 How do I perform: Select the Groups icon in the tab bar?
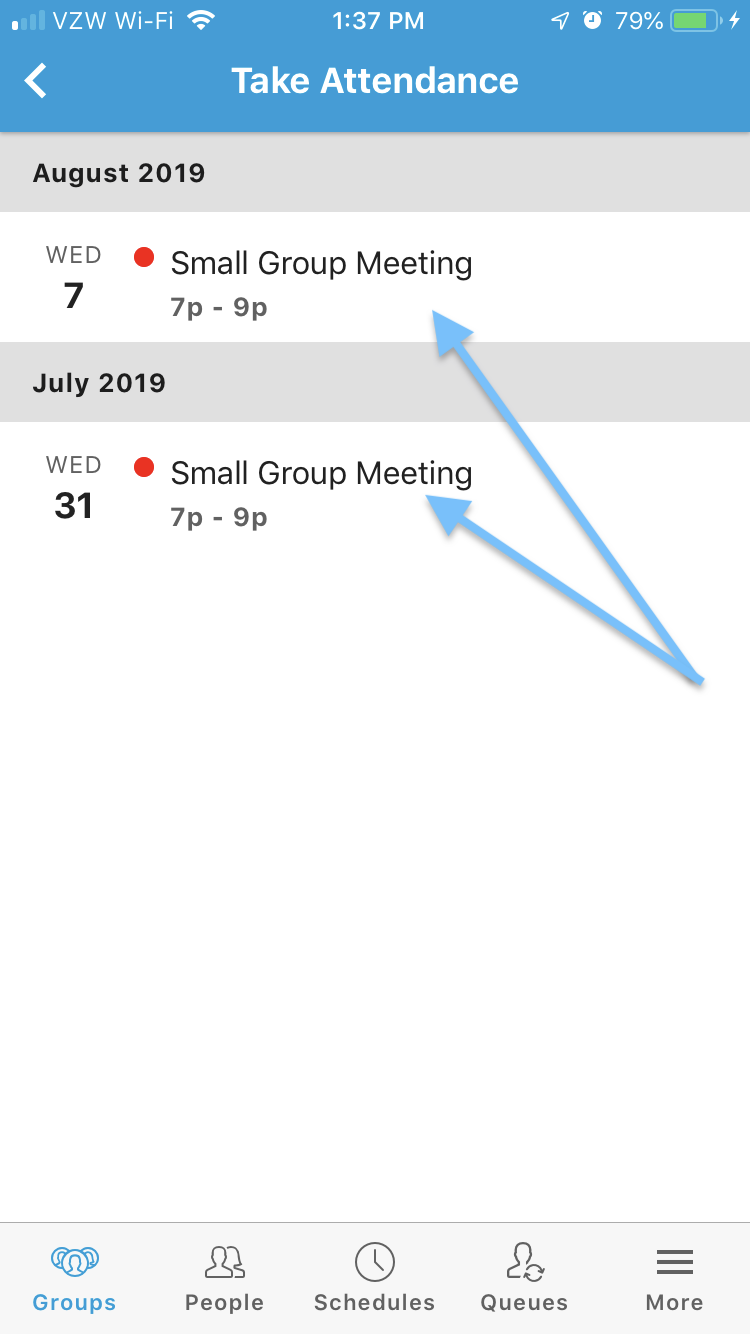[73, 1263]
